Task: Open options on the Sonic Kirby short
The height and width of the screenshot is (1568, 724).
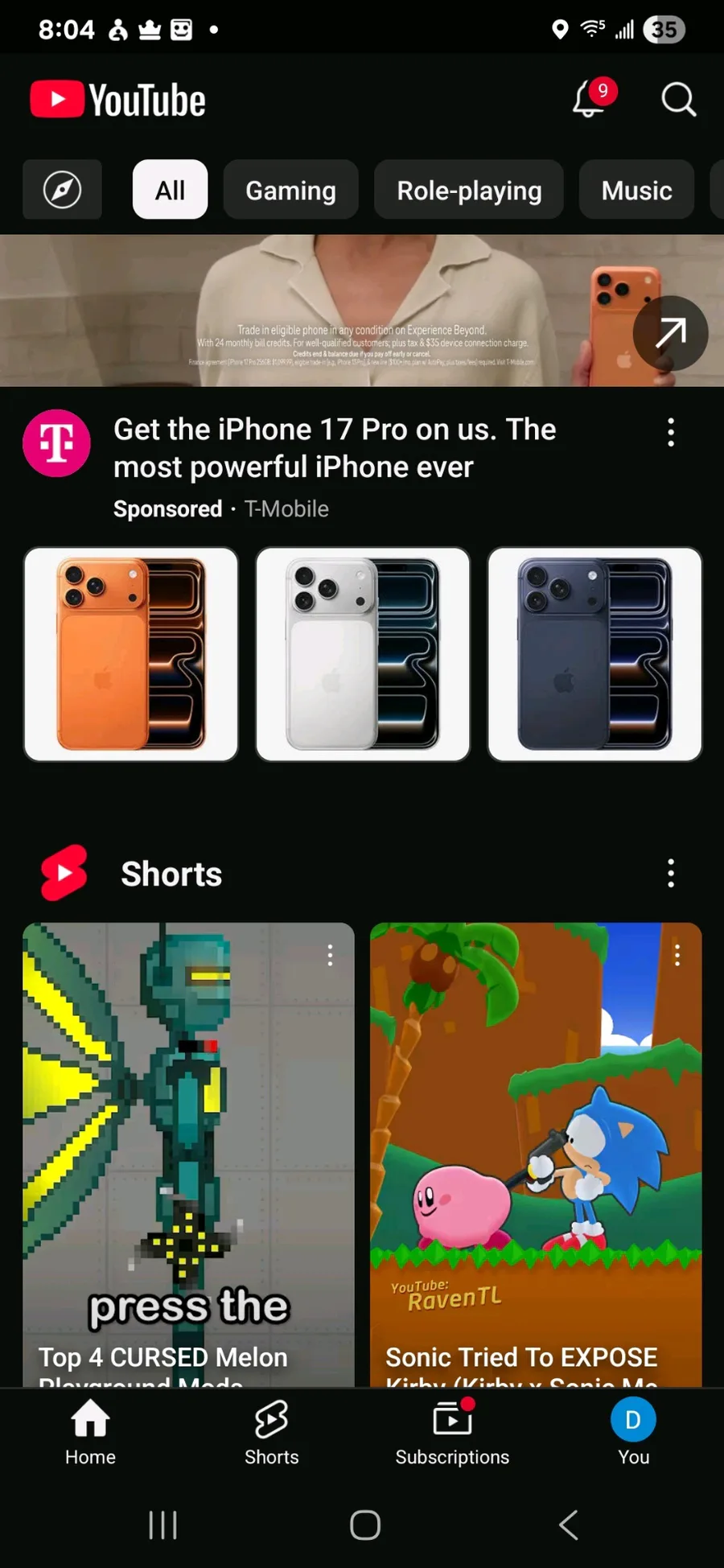Action: point(677,955)
